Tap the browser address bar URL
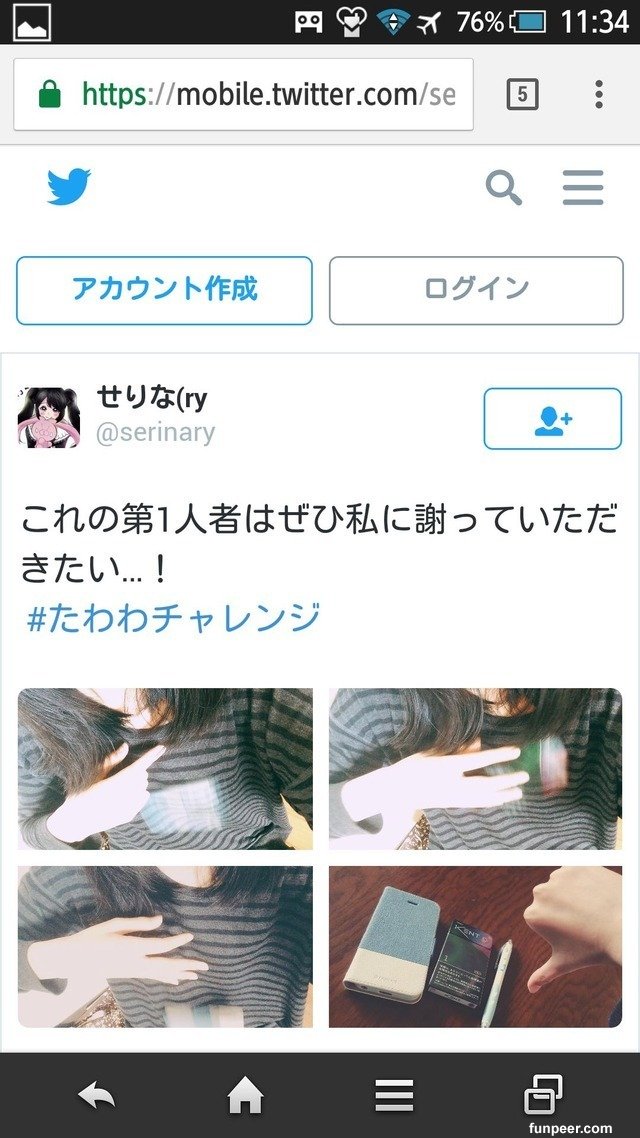 point(266,95)
